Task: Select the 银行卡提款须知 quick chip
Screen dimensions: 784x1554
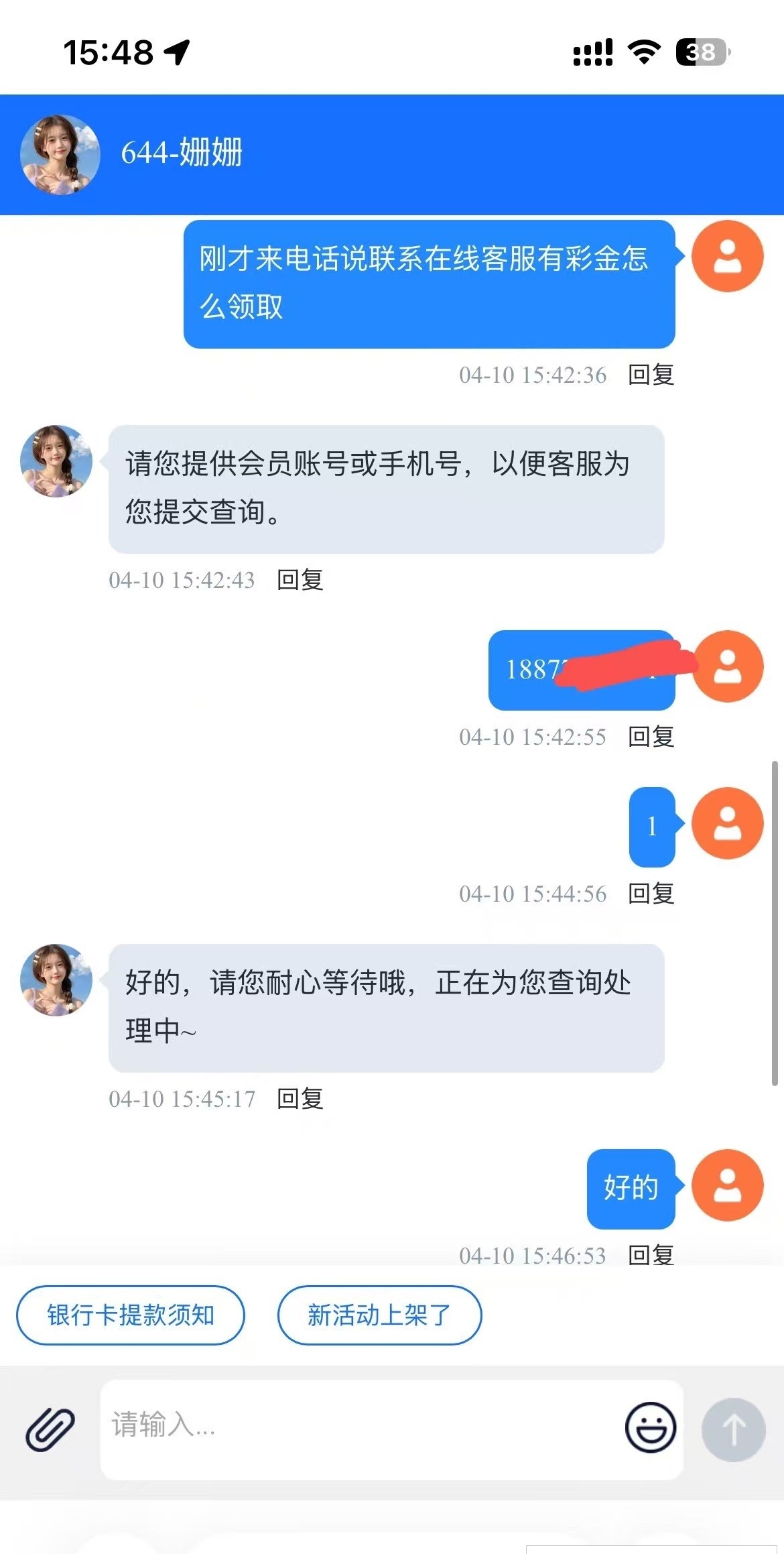Action: (131, 1315)
